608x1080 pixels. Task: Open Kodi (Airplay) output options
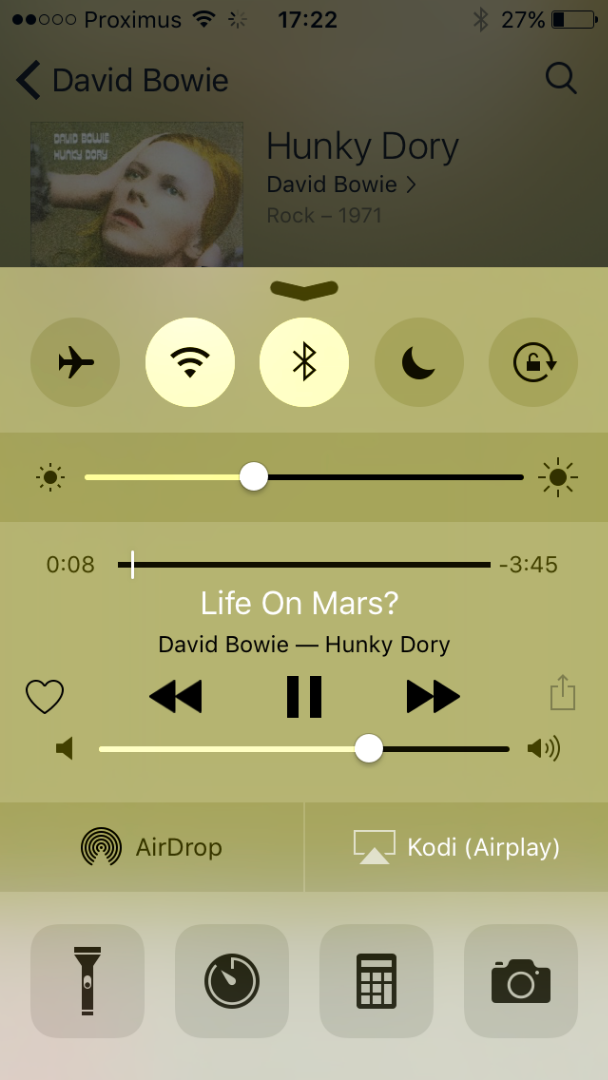tap(457, 848)
